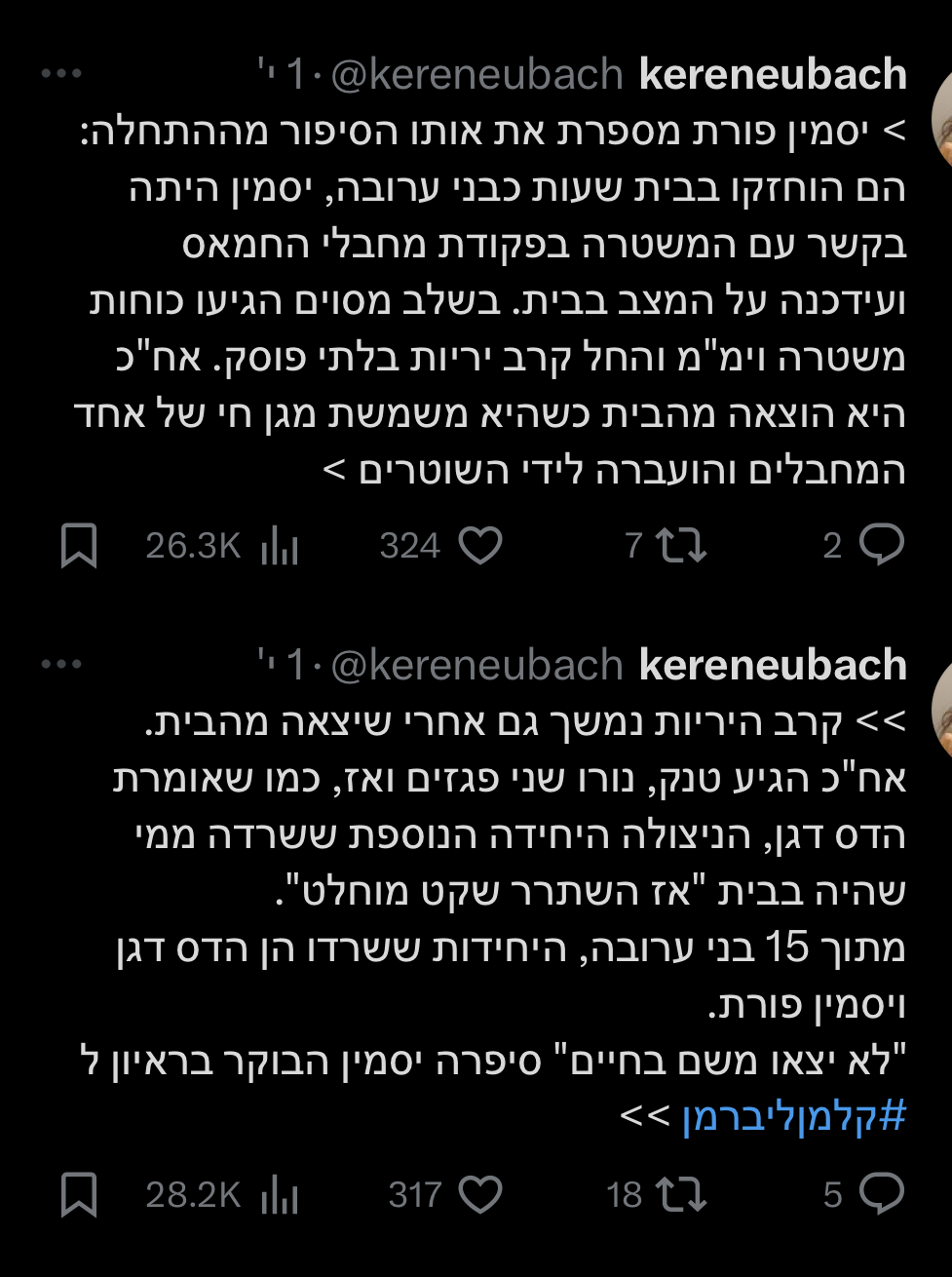Open kereneubach profile from the second tweet's name
This screenshot has width=952, height=1277.
(773, 665)
